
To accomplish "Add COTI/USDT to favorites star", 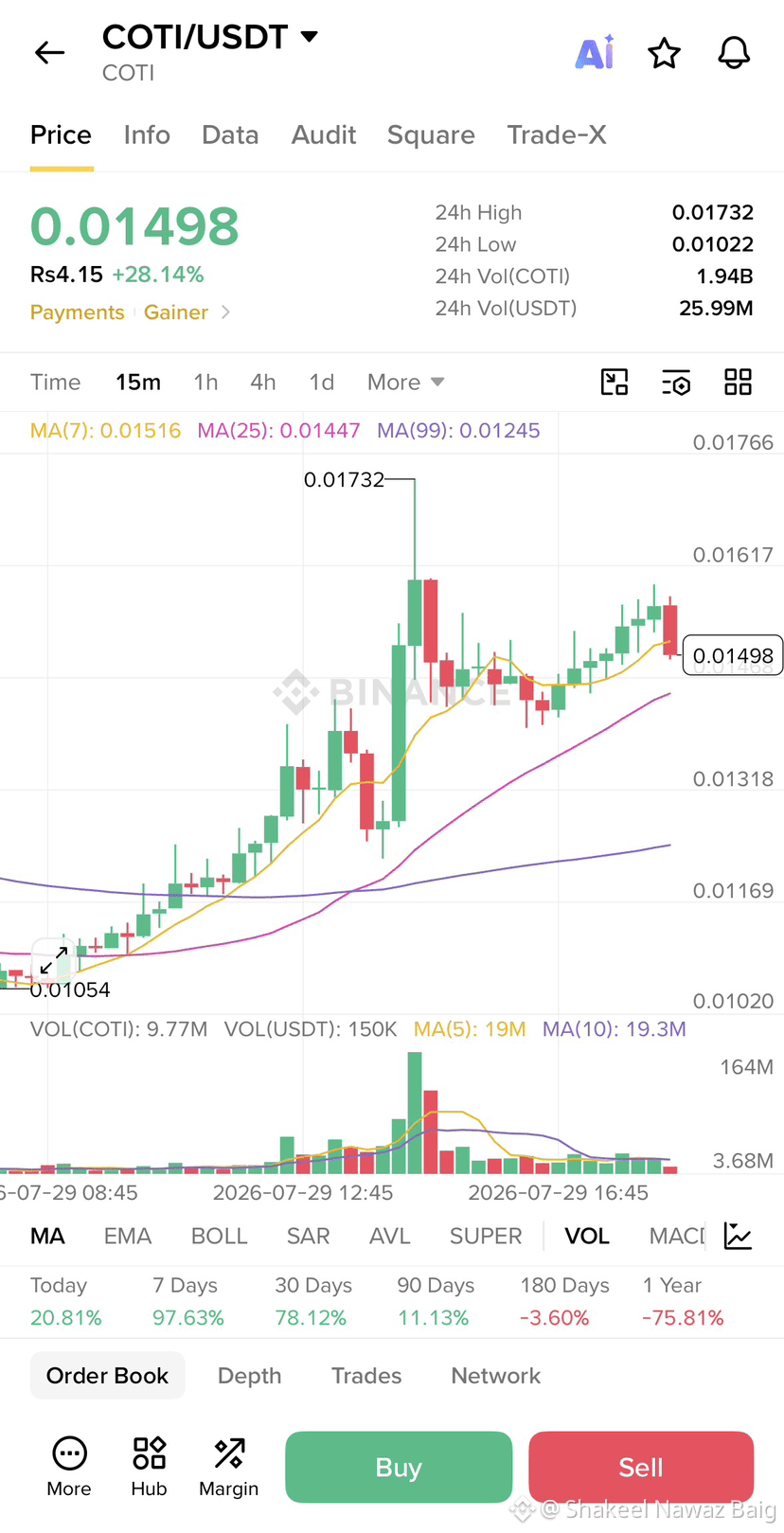I will pos(664,53).
